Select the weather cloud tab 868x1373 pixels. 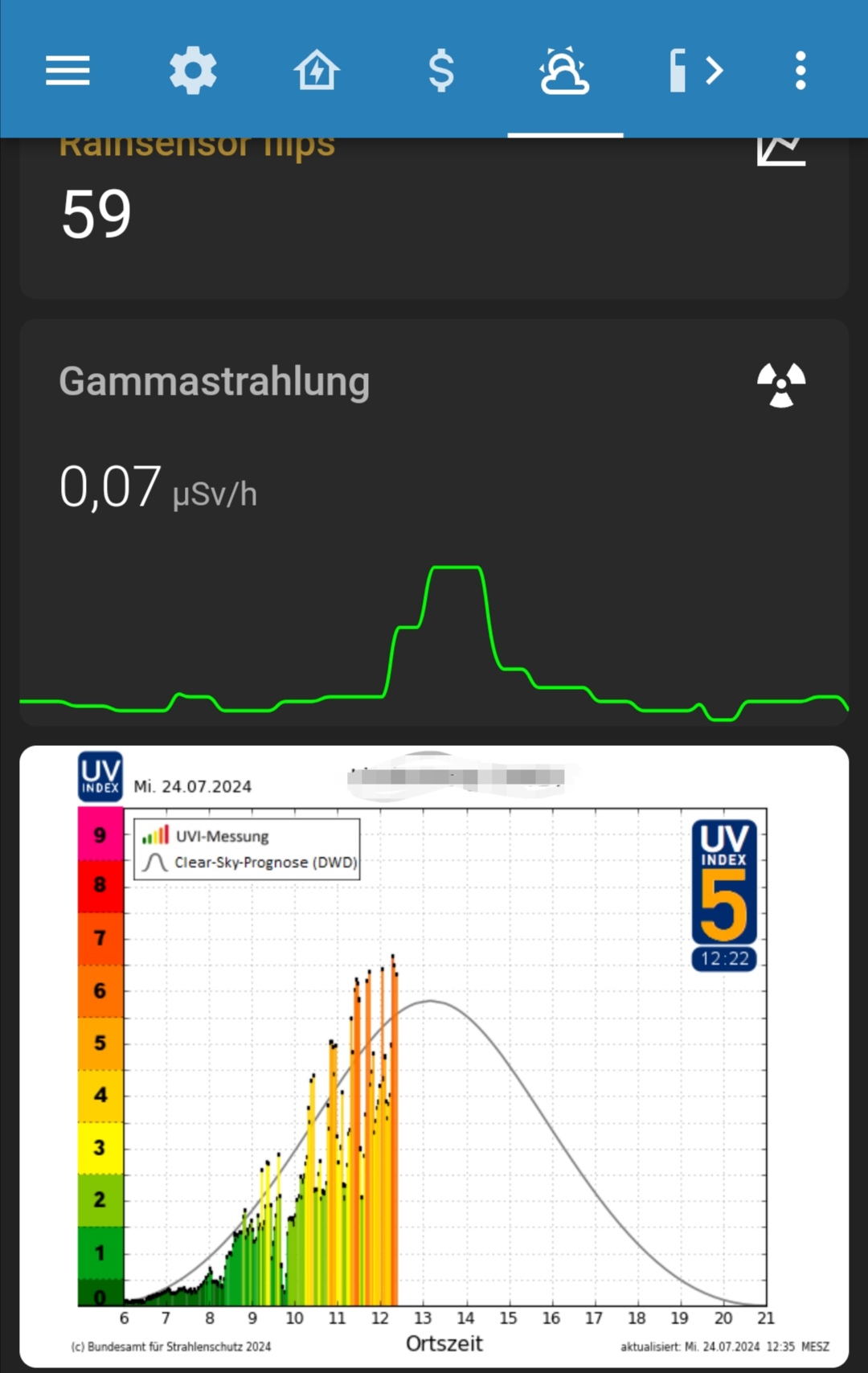[x=564, y=71]
